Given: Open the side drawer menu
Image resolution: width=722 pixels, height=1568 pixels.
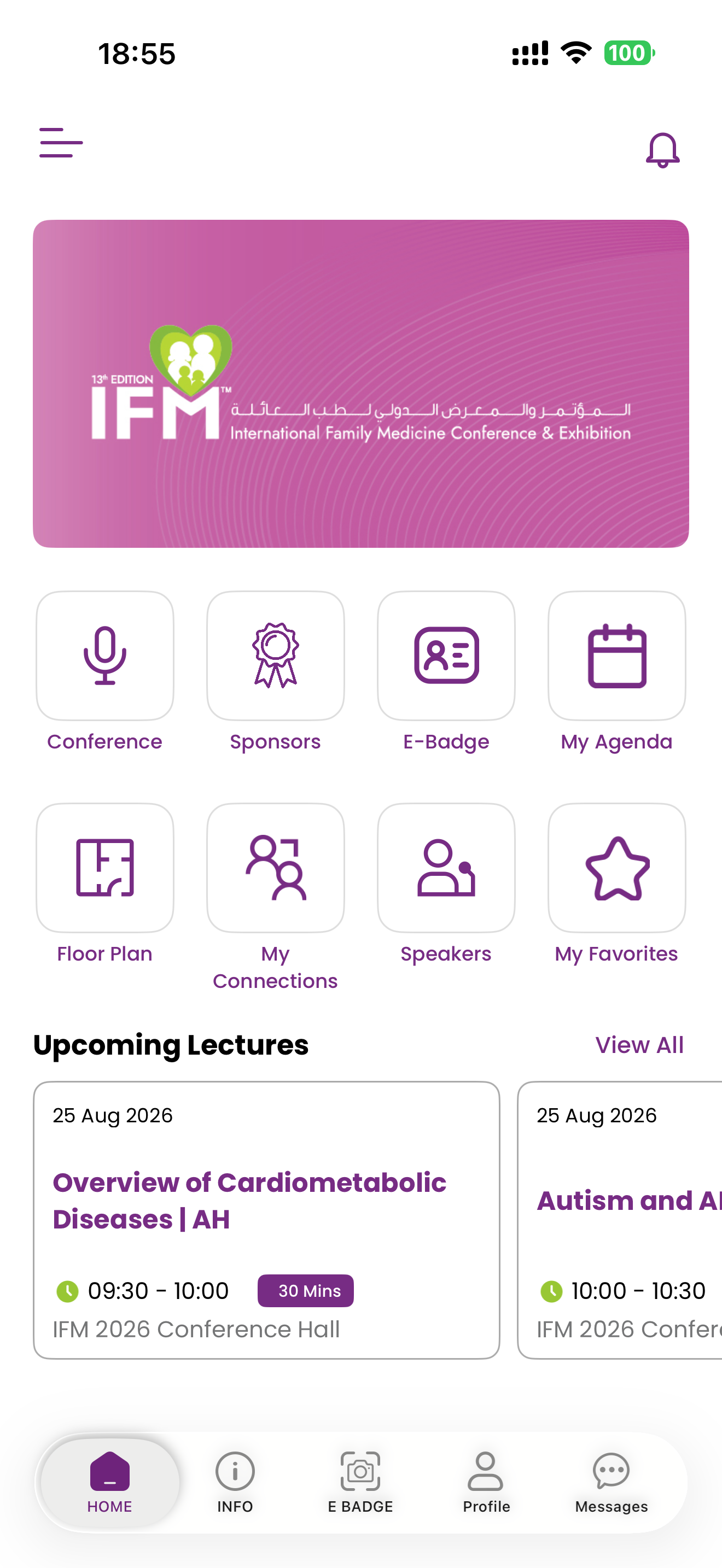Looking at the screenshot, I should point(61,143).
